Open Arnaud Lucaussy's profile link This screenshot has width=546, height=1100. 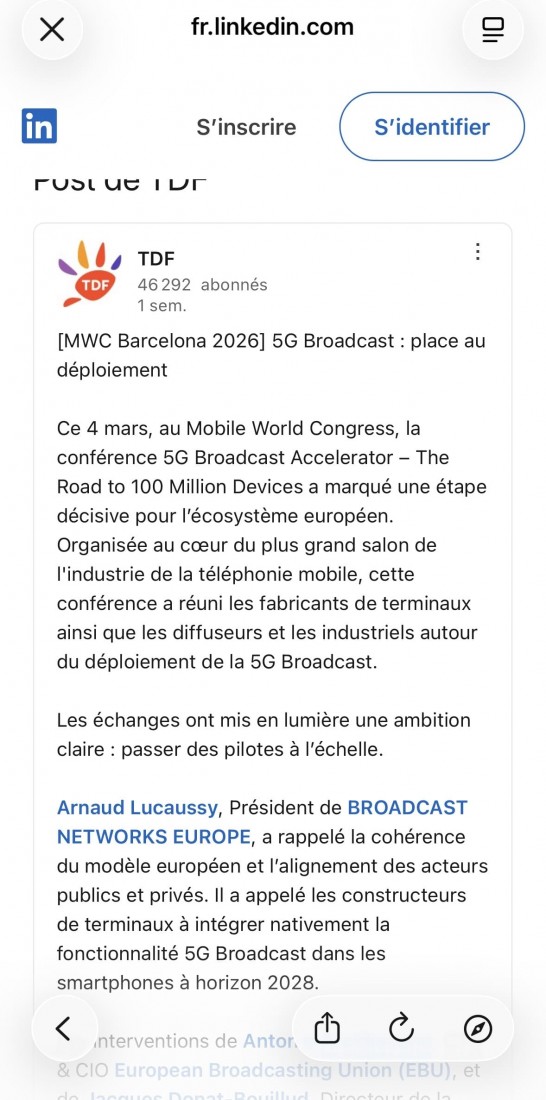coord(138,807)
